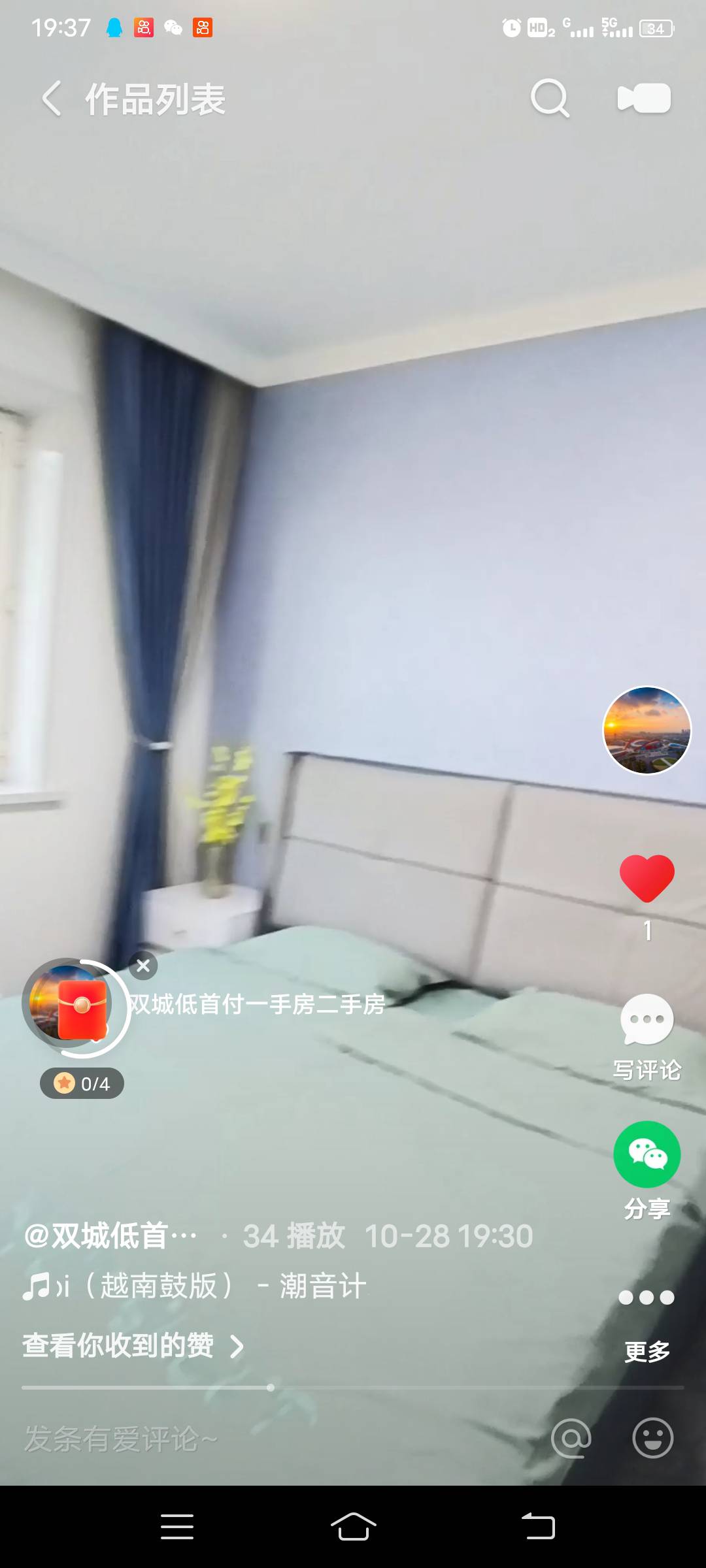Open the system recent apps button

click(177, 1527)
